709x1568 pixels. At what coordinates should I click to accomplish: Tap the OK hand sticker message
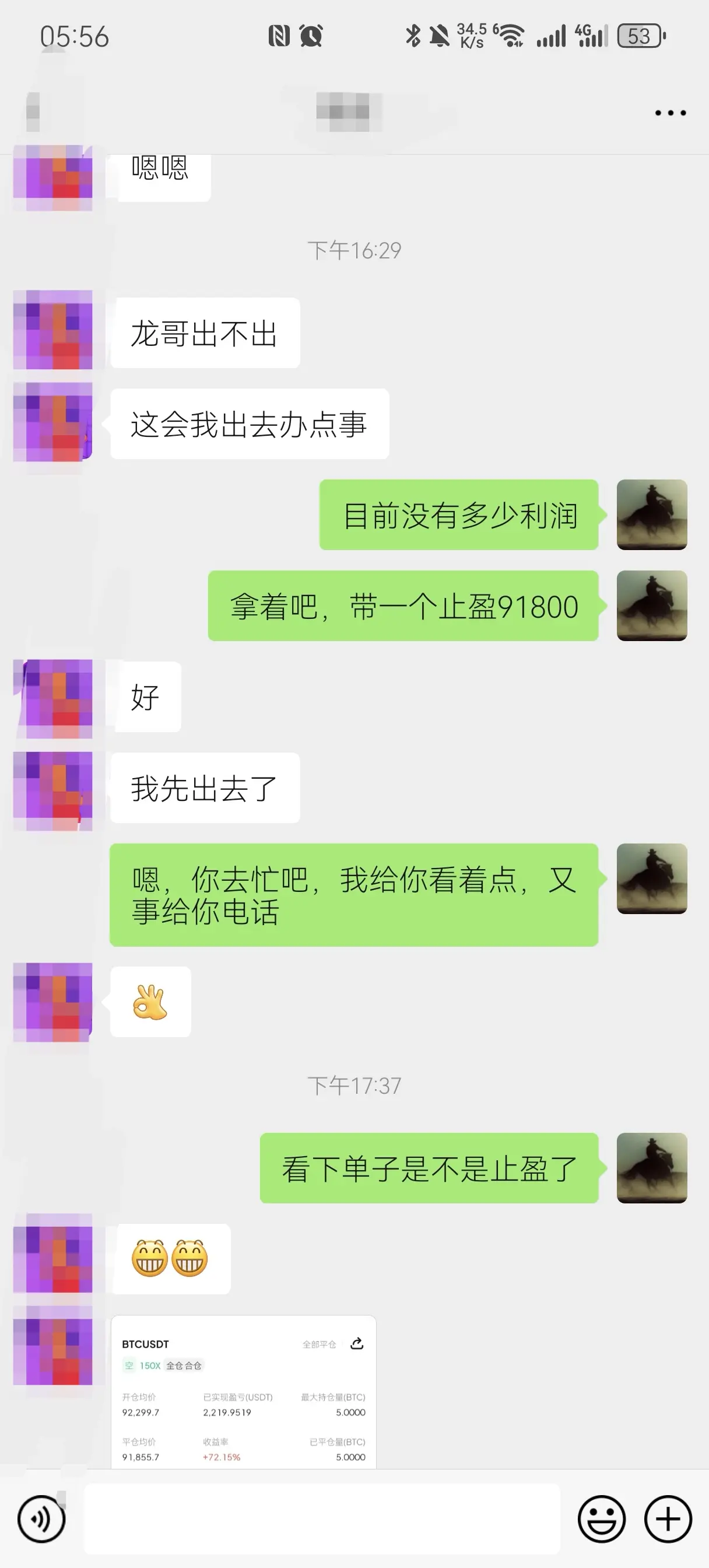pyautogui.click(x=149, y=1002)
